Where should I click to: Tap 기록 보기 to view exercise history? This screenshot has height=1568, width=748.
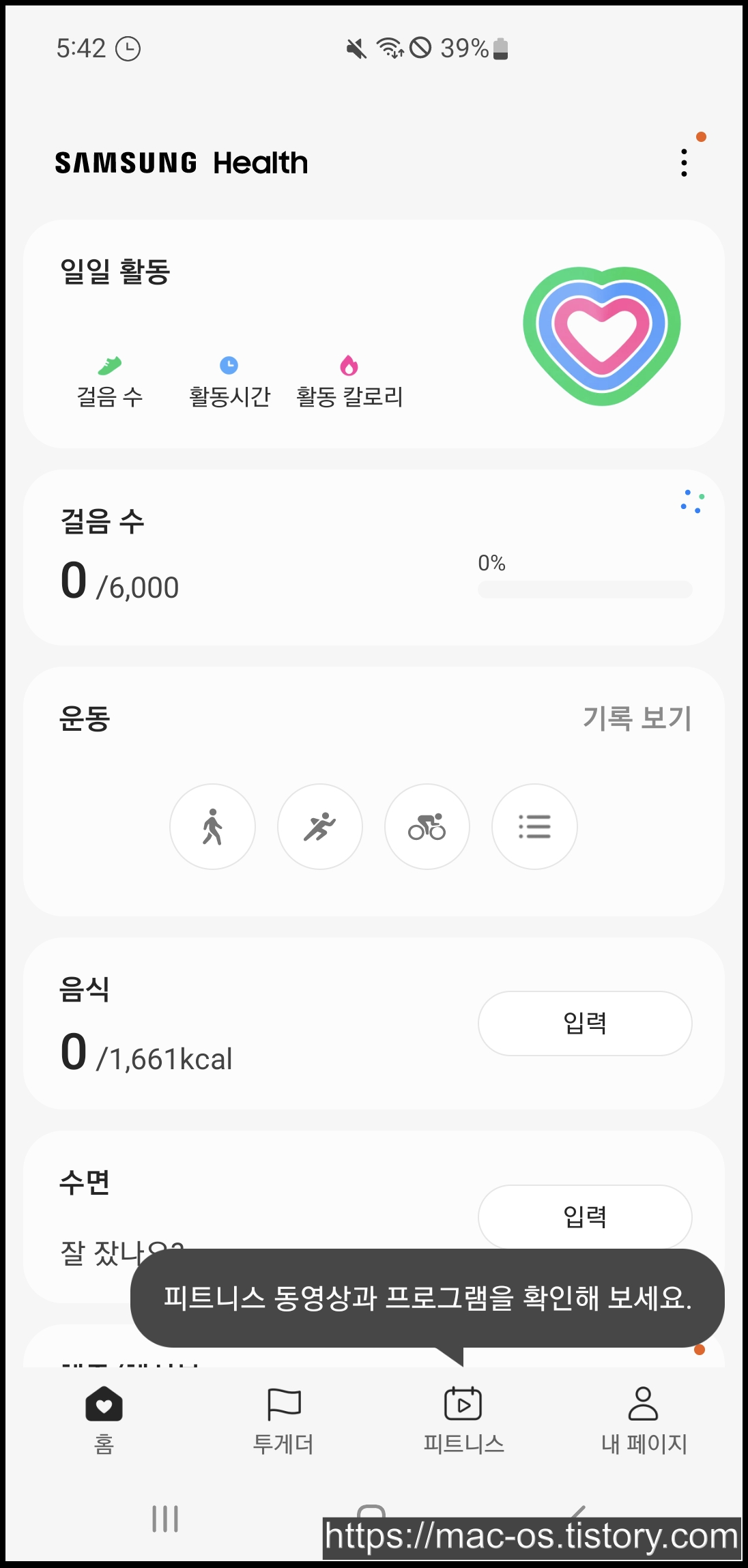[636, 718]
